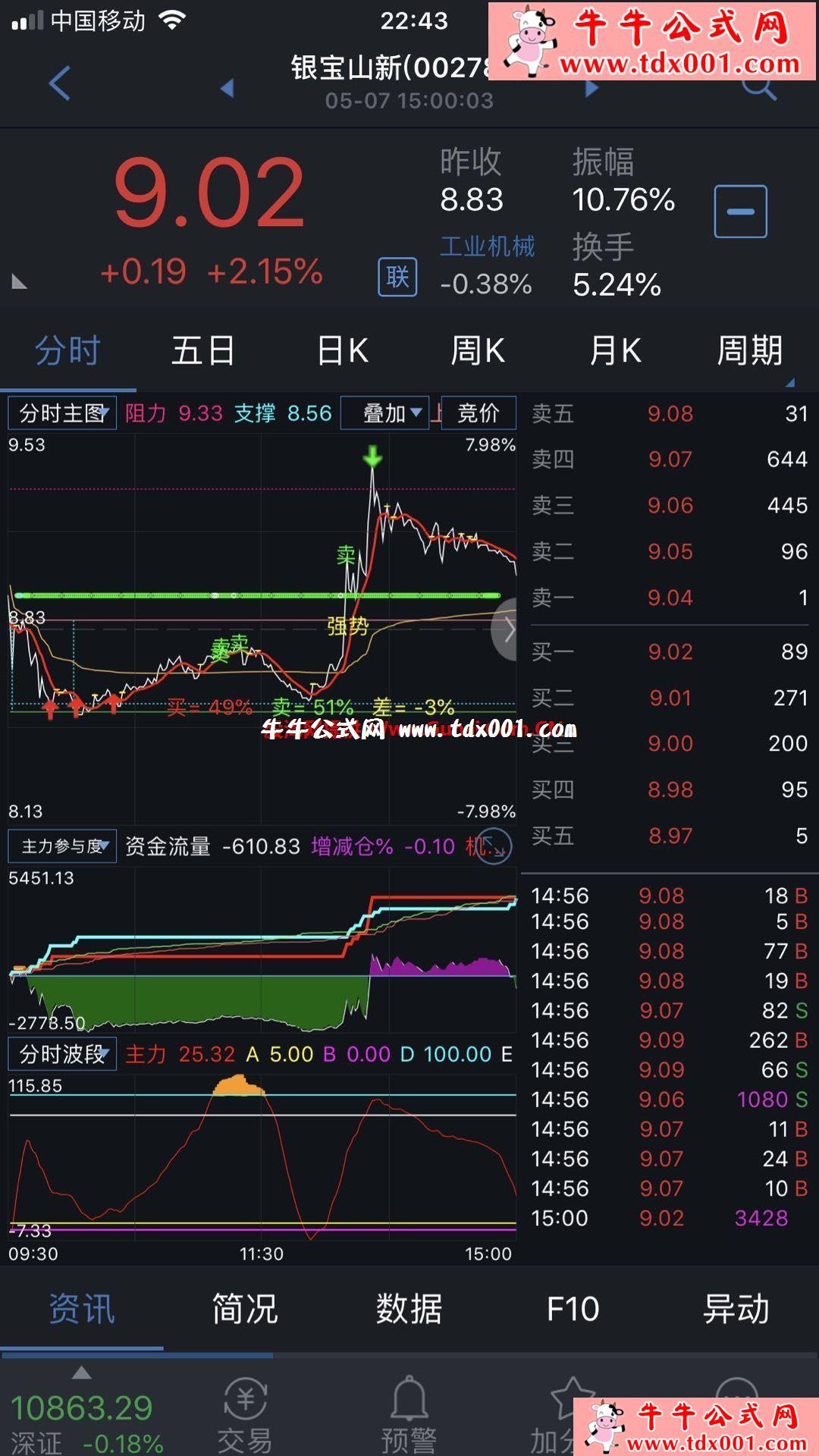
Task: Open the 主力参与度 indicator dropdown
Action: [x=62, y=846]
